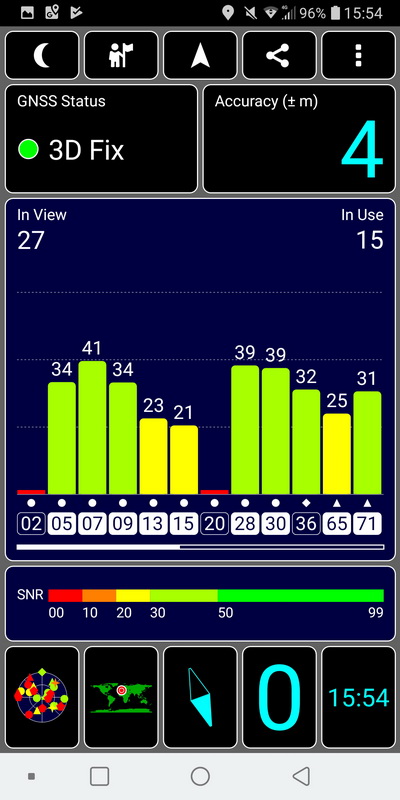Go back with the system back button
This screenshot has height=800, width=400.
pos(301,777)
